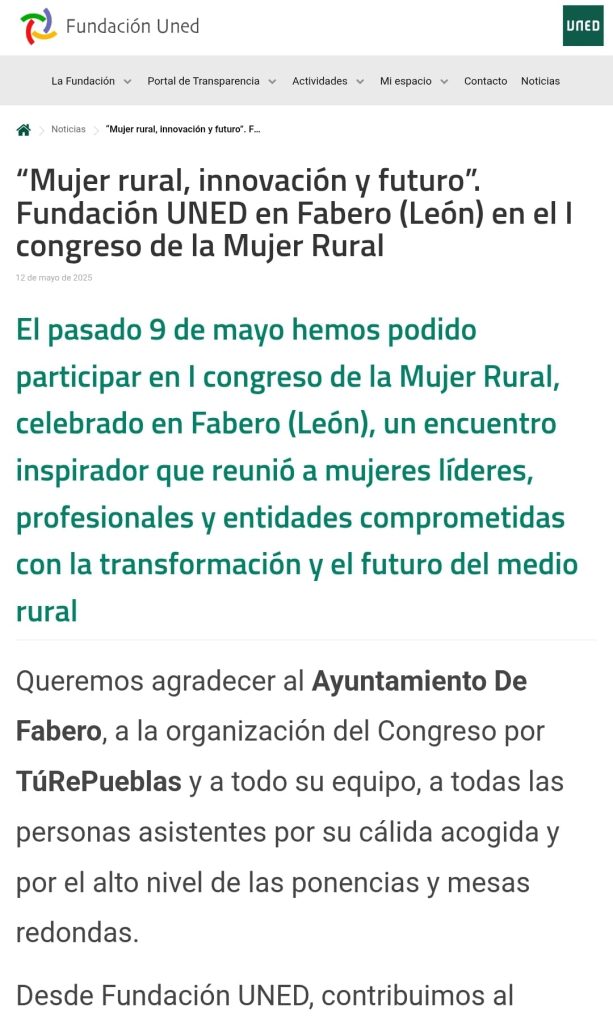This screenshot has height=1024, width=613.
Task: Open the Noticias breadcrumb link
Action: 69,129
